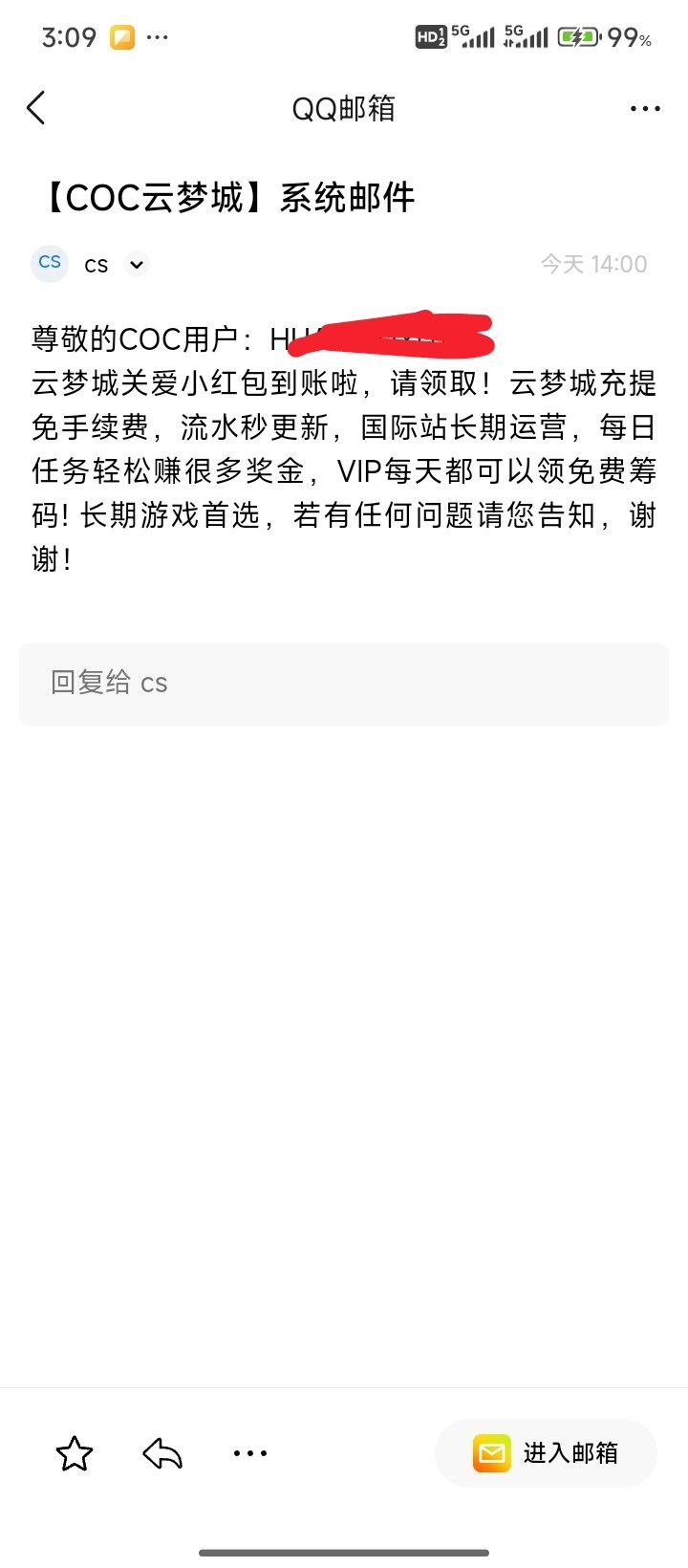Open more actions in the bottom bar
Screen dimensions: 688x1568
coord(250,1454)
